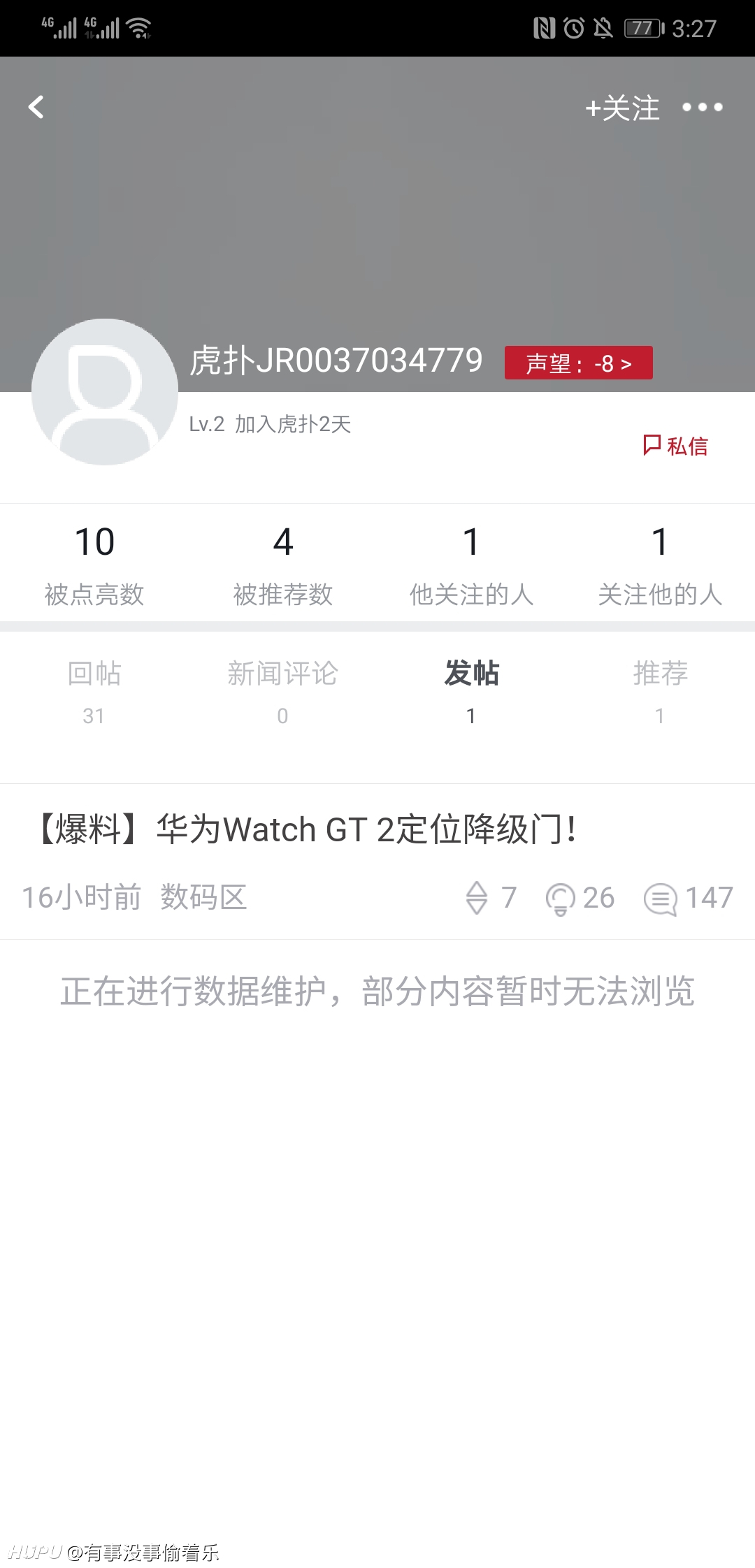Switch to the 推荐 tab
755x1568 pixels.
click(x=660, y=692)
